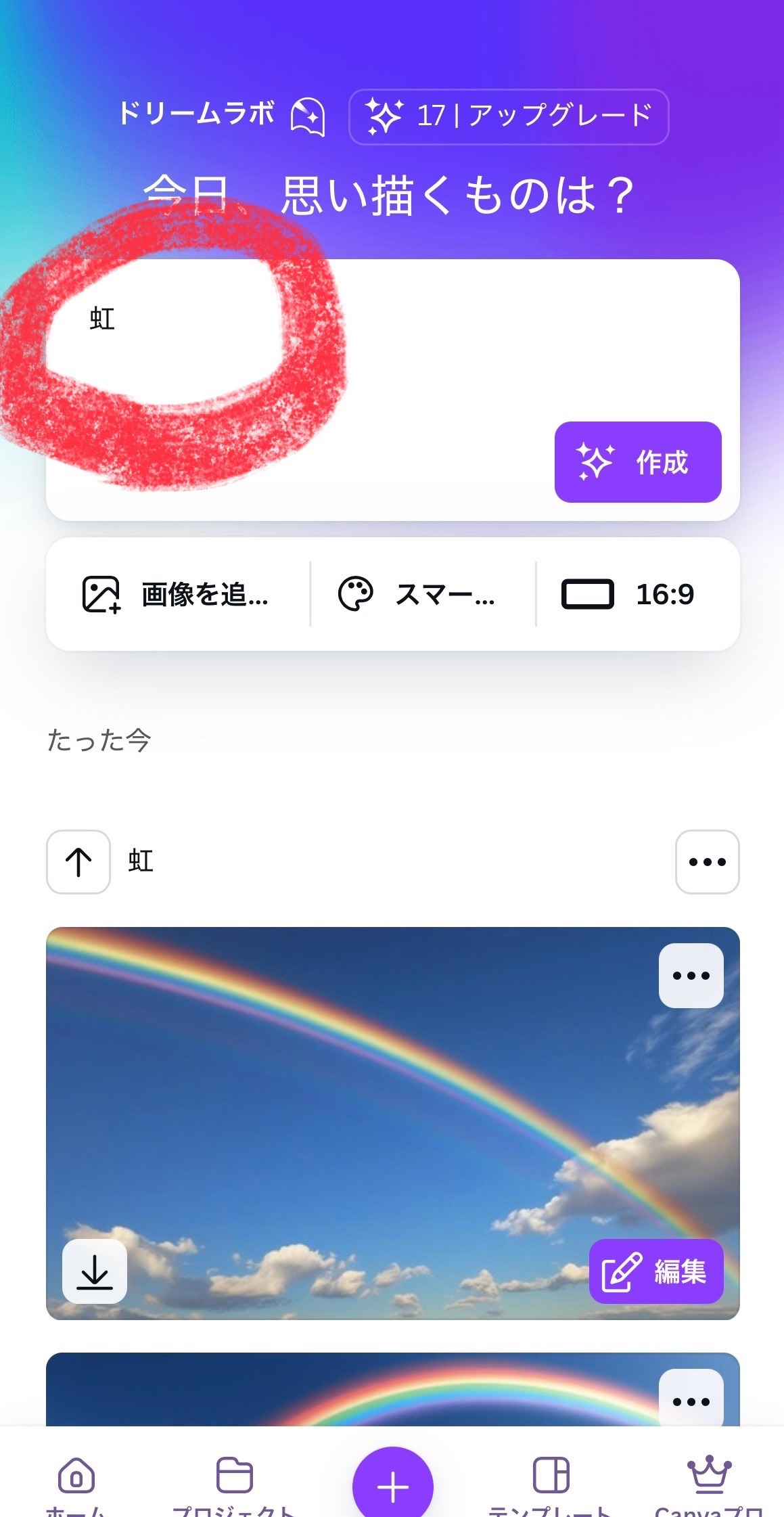The height and width of the screenshot is (1517, 784).
Task: Go to the ホーム tab
Action: (76, 1482)
